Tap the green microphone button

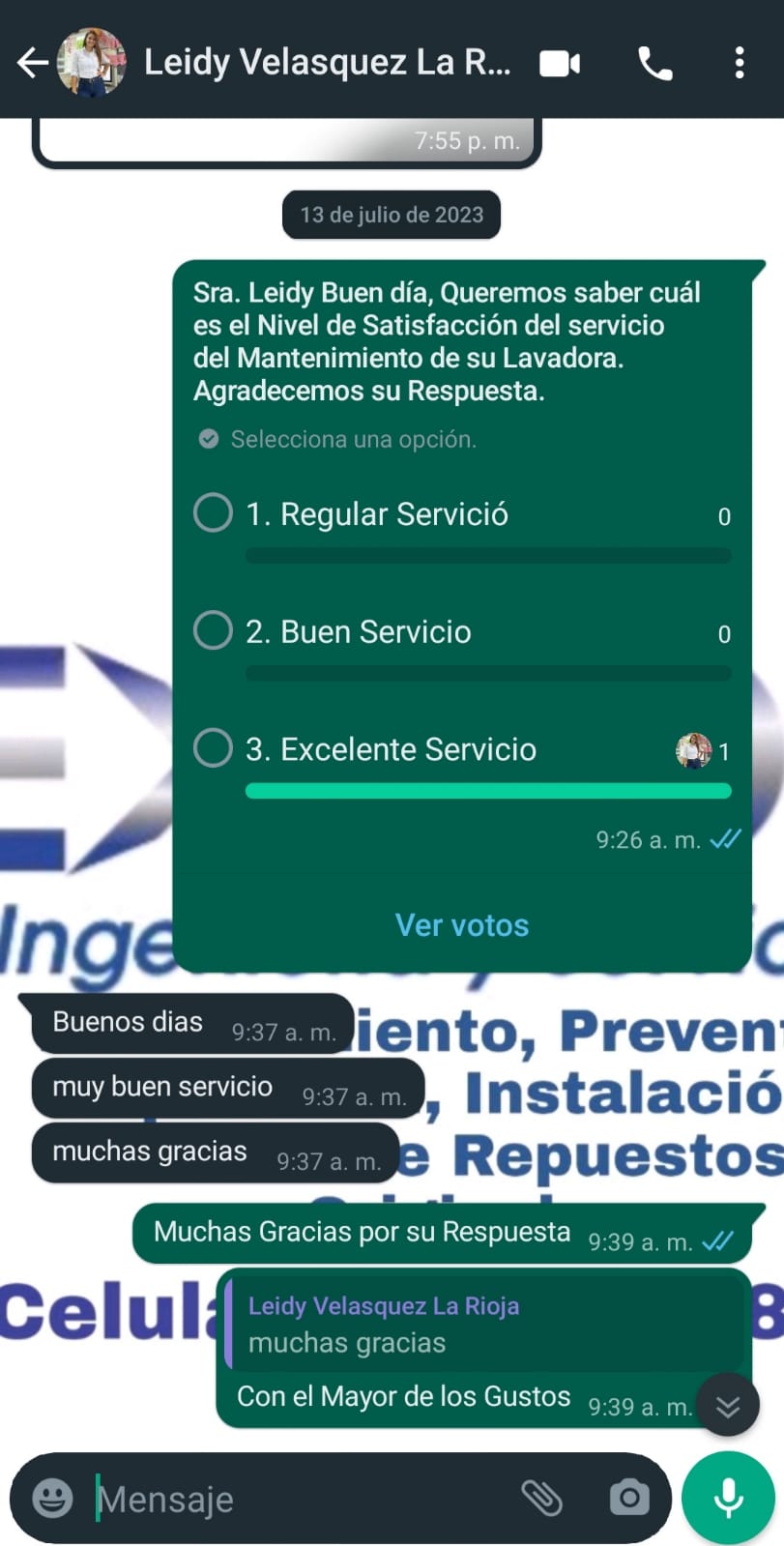(728, 1499)
